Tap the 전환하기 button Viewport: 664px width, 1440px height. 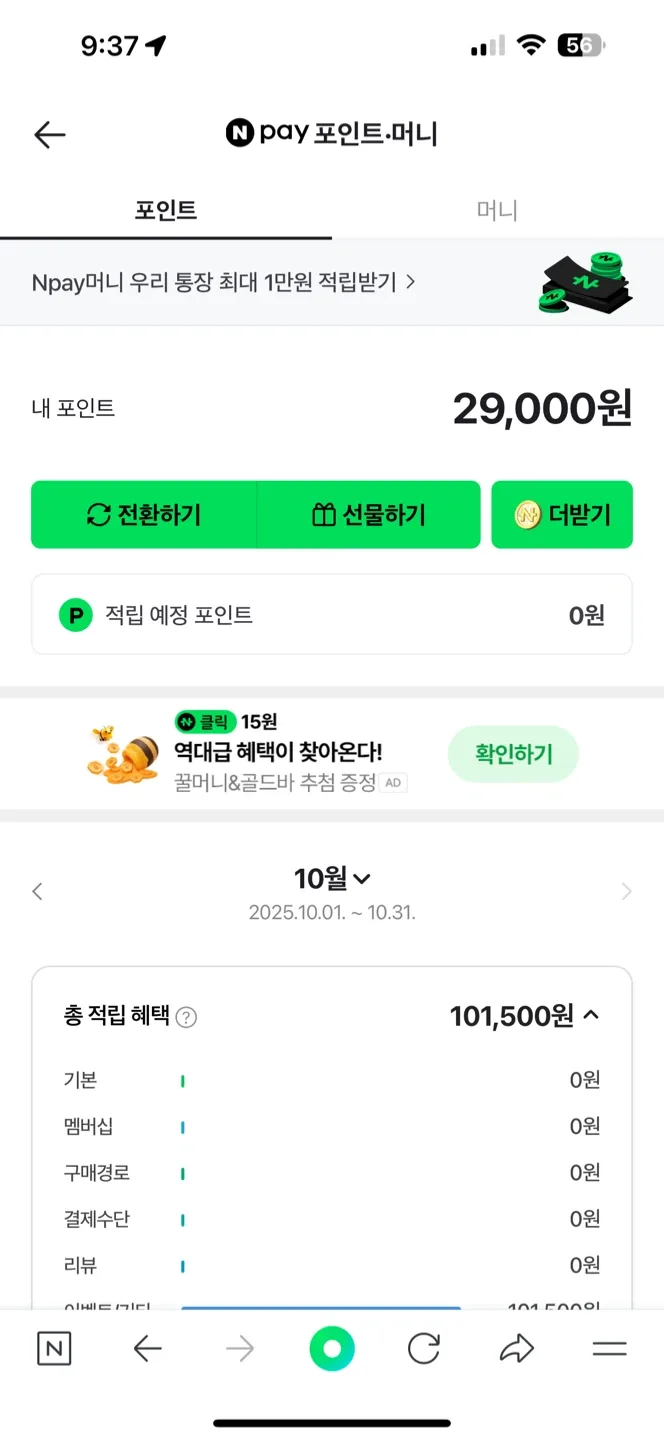tap(144, 515)
